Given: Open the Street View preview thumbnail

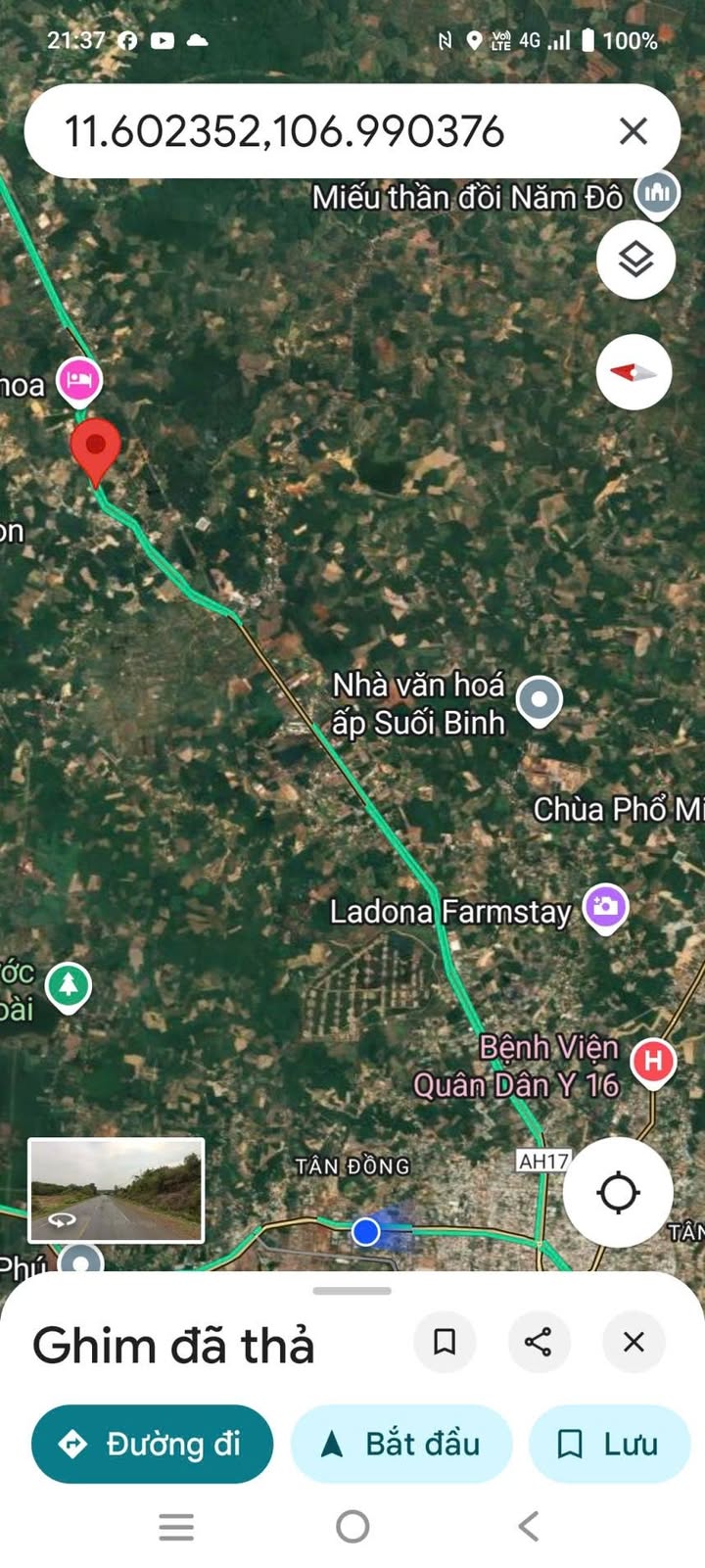Looking at the screenshot, I should point(117,1190).
